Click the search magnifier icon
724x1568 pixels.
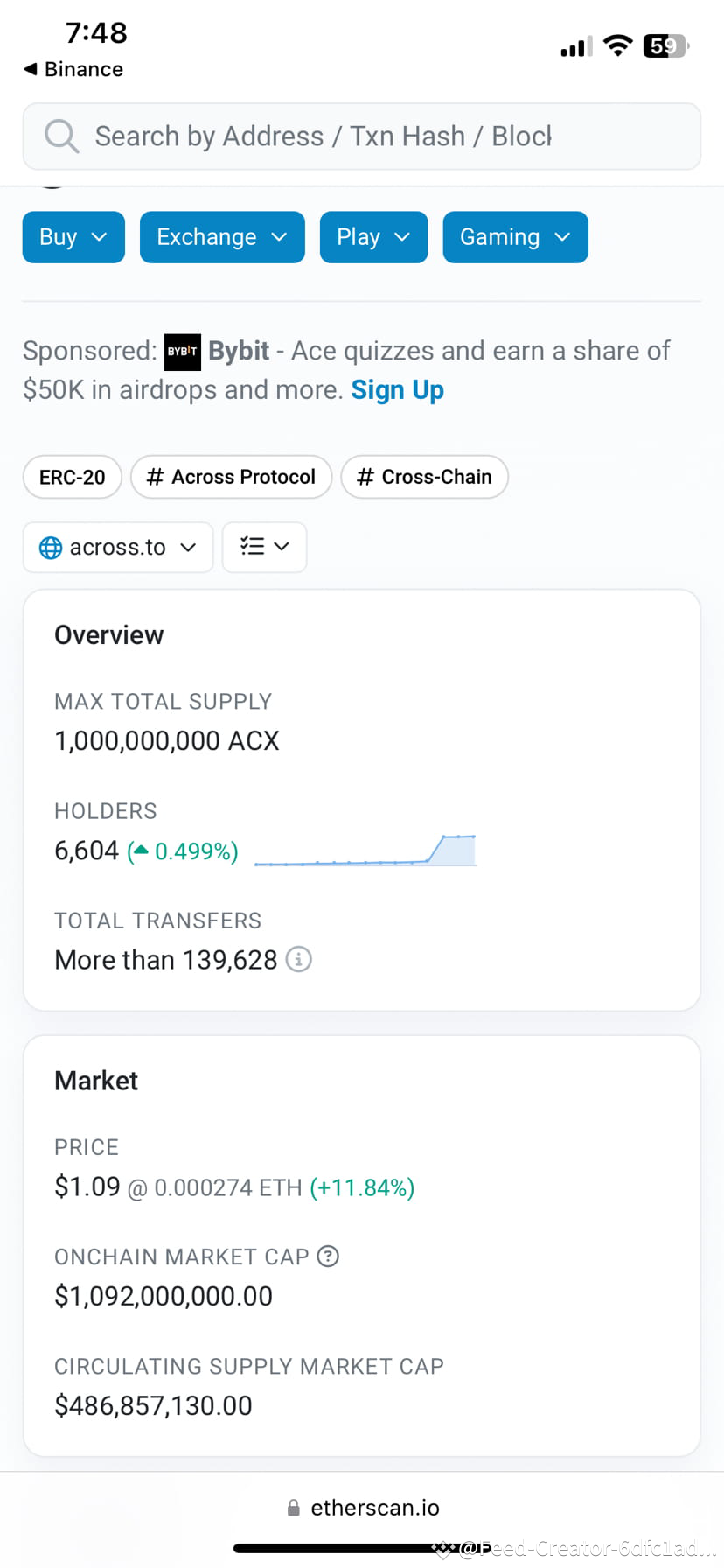tap(59, 136)
